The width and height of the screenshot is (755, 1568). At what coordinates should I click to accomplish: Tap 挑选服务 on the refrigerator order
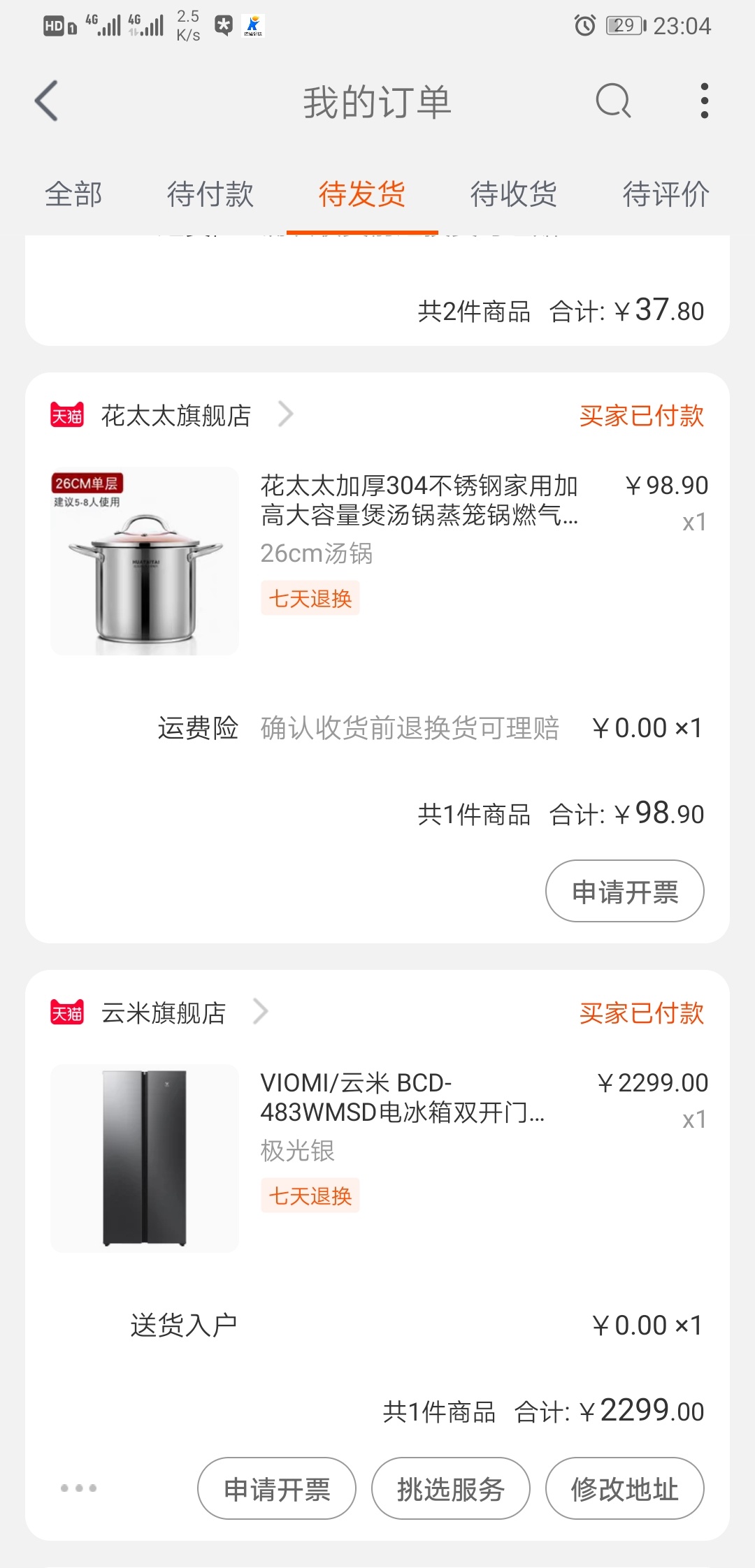(x=451, y=1488)
